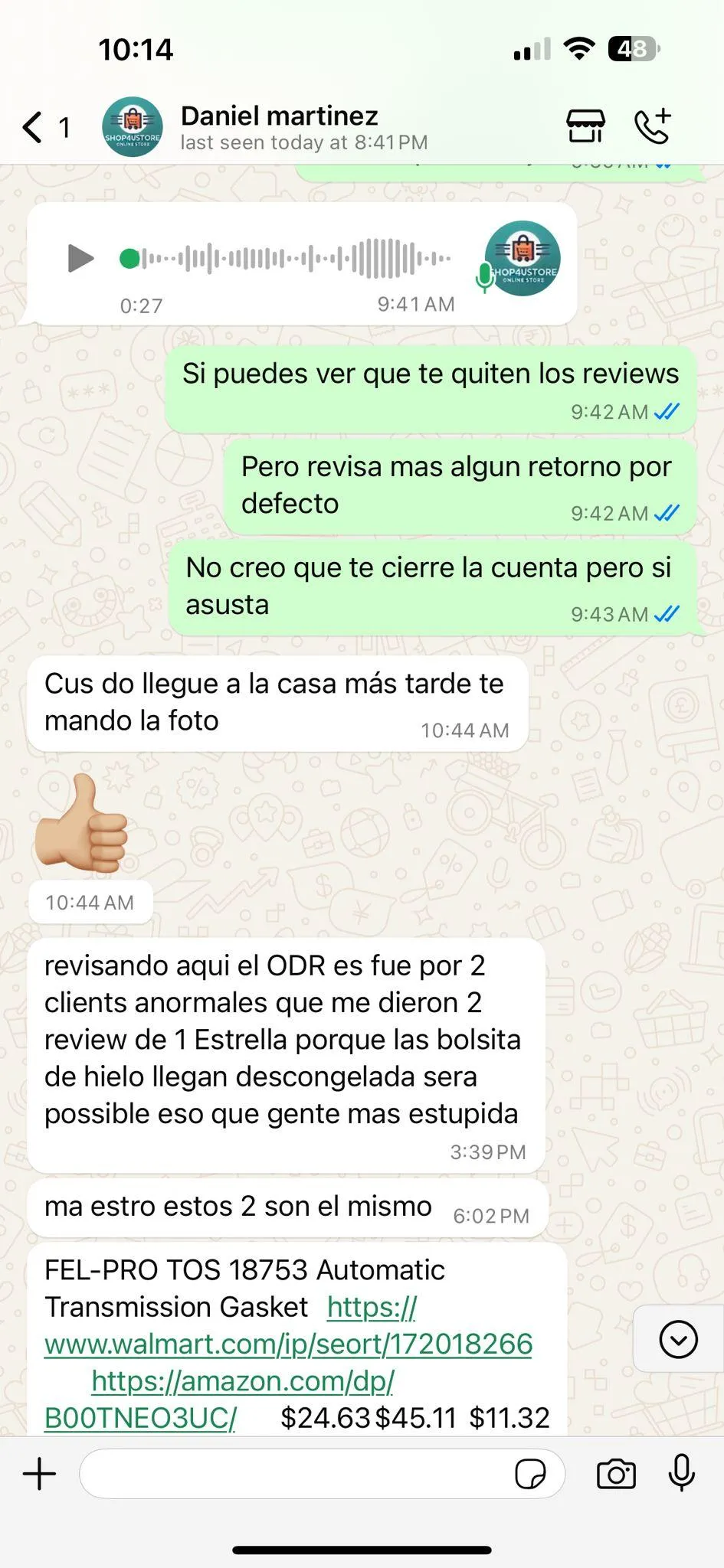Focus the message text field
Image resolution: width=724 pixels, height=1568 pixels.
click(x=295, y=1474)
